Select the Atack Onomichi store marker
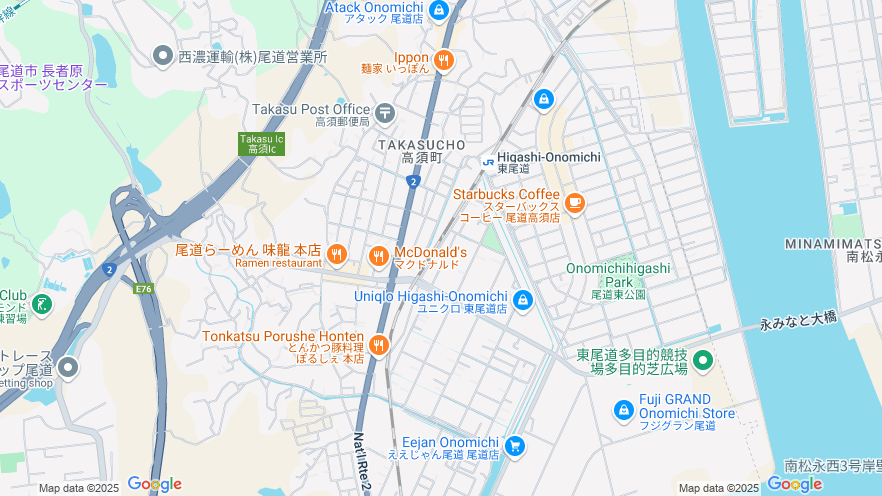Viewport: 882px width, 496px height. (x=438, y=10)
